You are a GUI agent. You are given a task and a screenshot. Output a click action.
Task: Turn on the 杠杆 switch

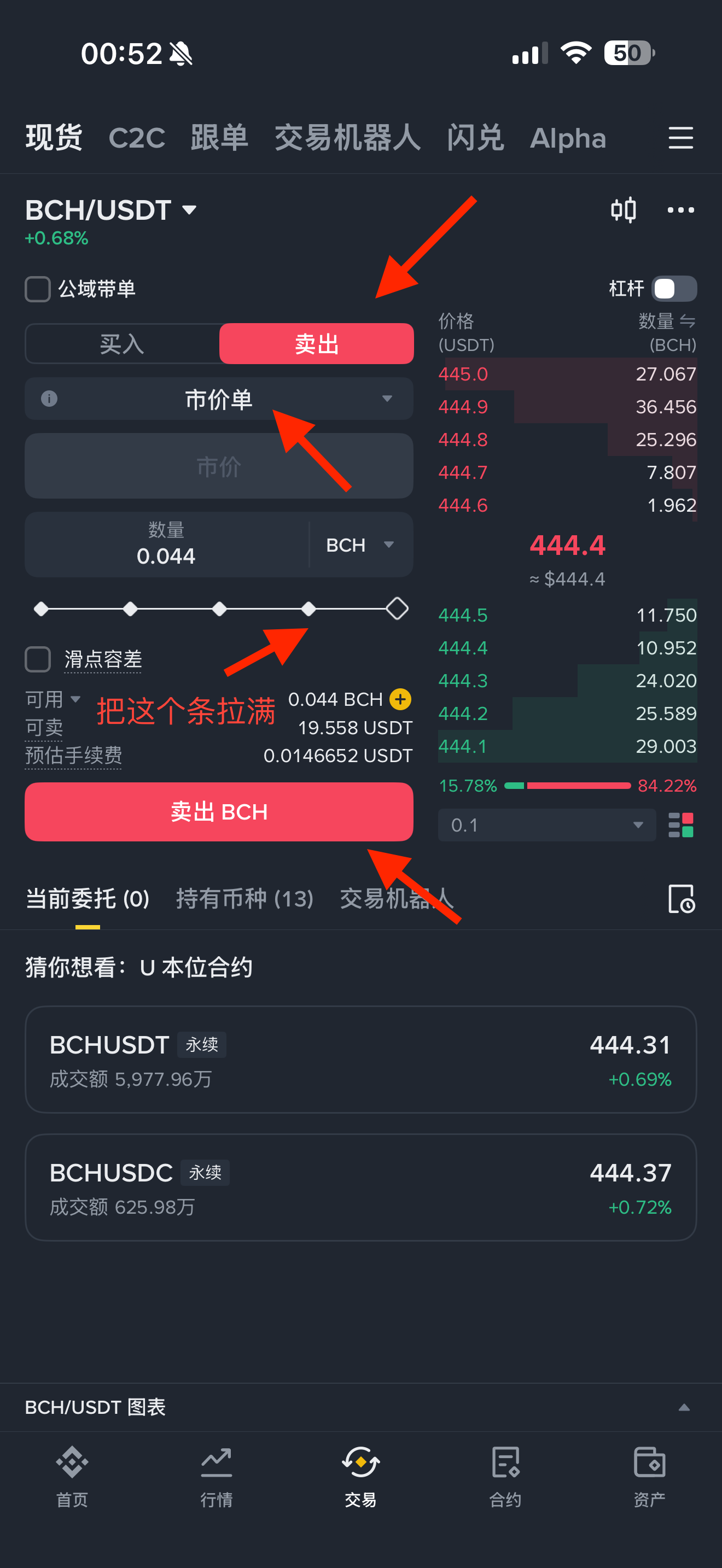click(x=673, y=289)
